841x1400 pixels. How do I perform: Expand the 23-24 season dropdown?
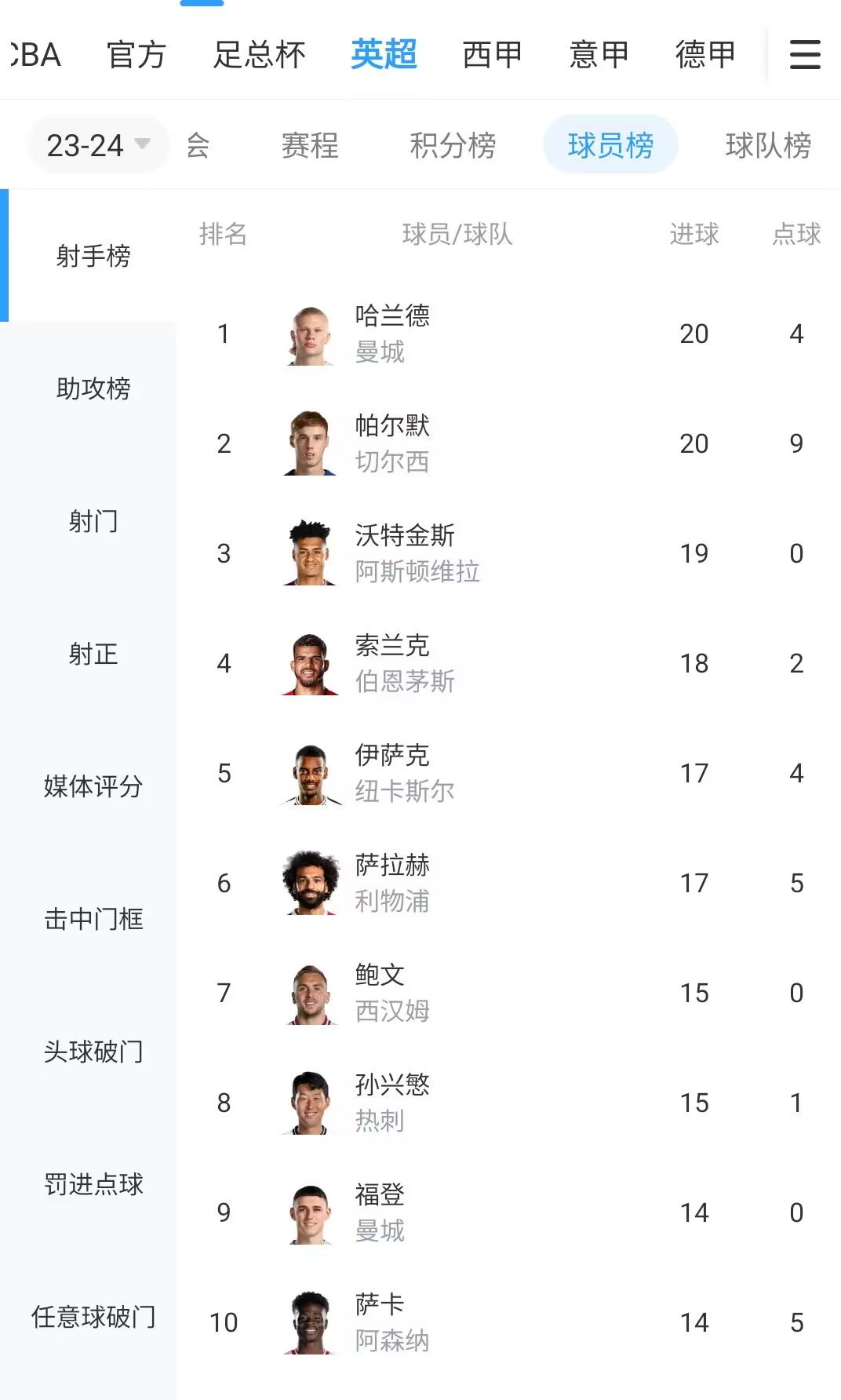[98, 145]
